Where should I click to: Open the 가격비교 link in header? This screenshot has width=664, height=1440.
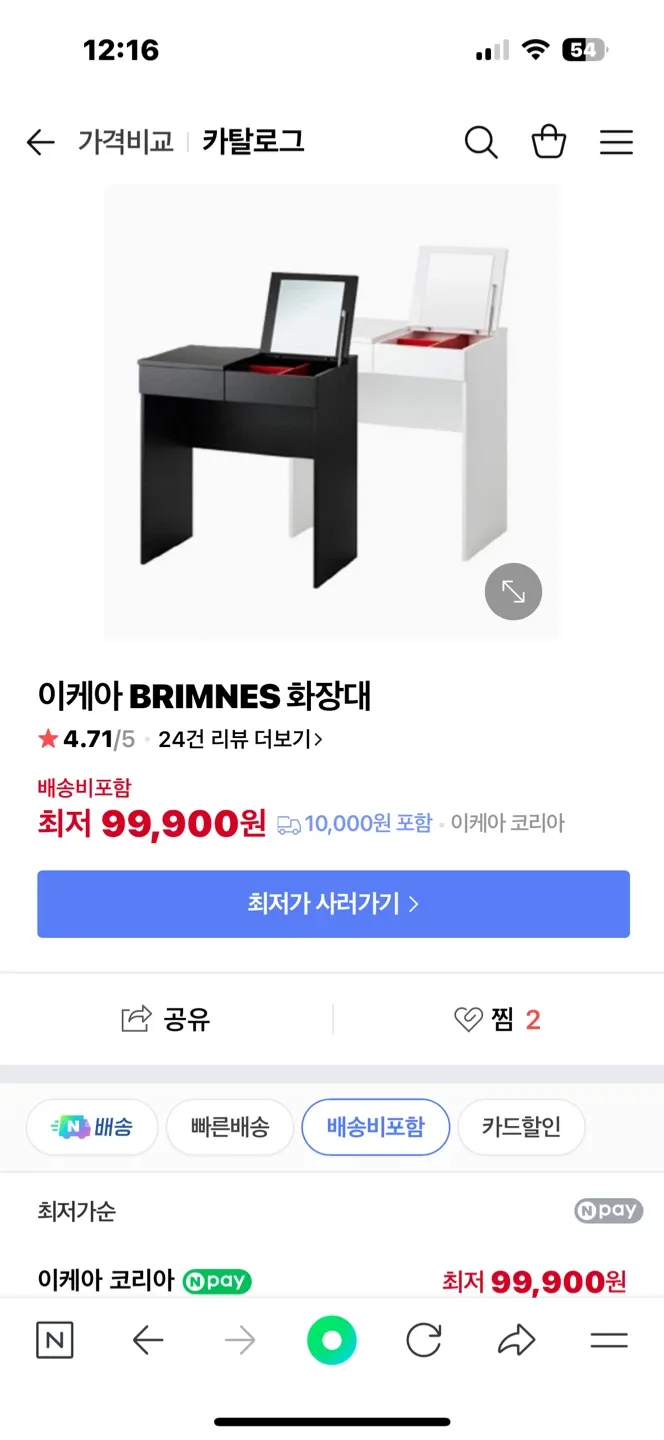click(x=125, y=142)
